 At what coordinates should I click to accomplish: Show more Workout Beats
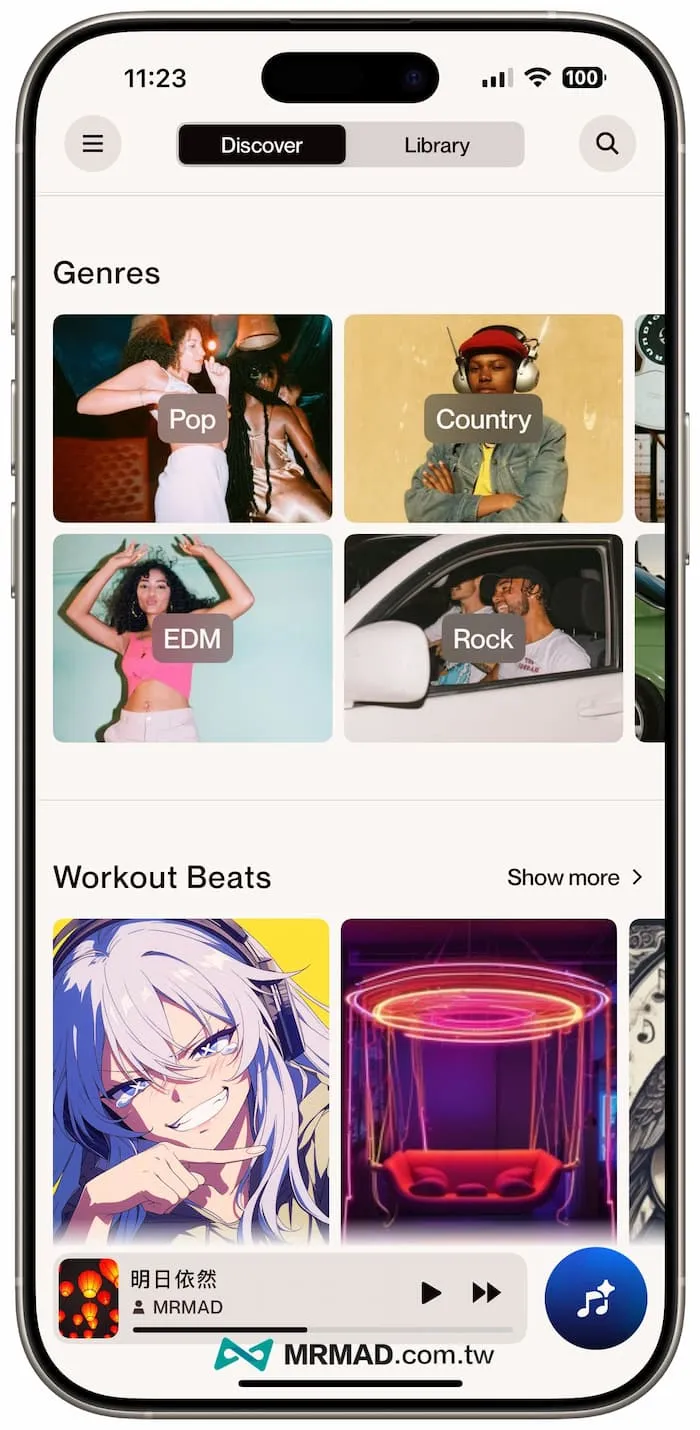575,877
